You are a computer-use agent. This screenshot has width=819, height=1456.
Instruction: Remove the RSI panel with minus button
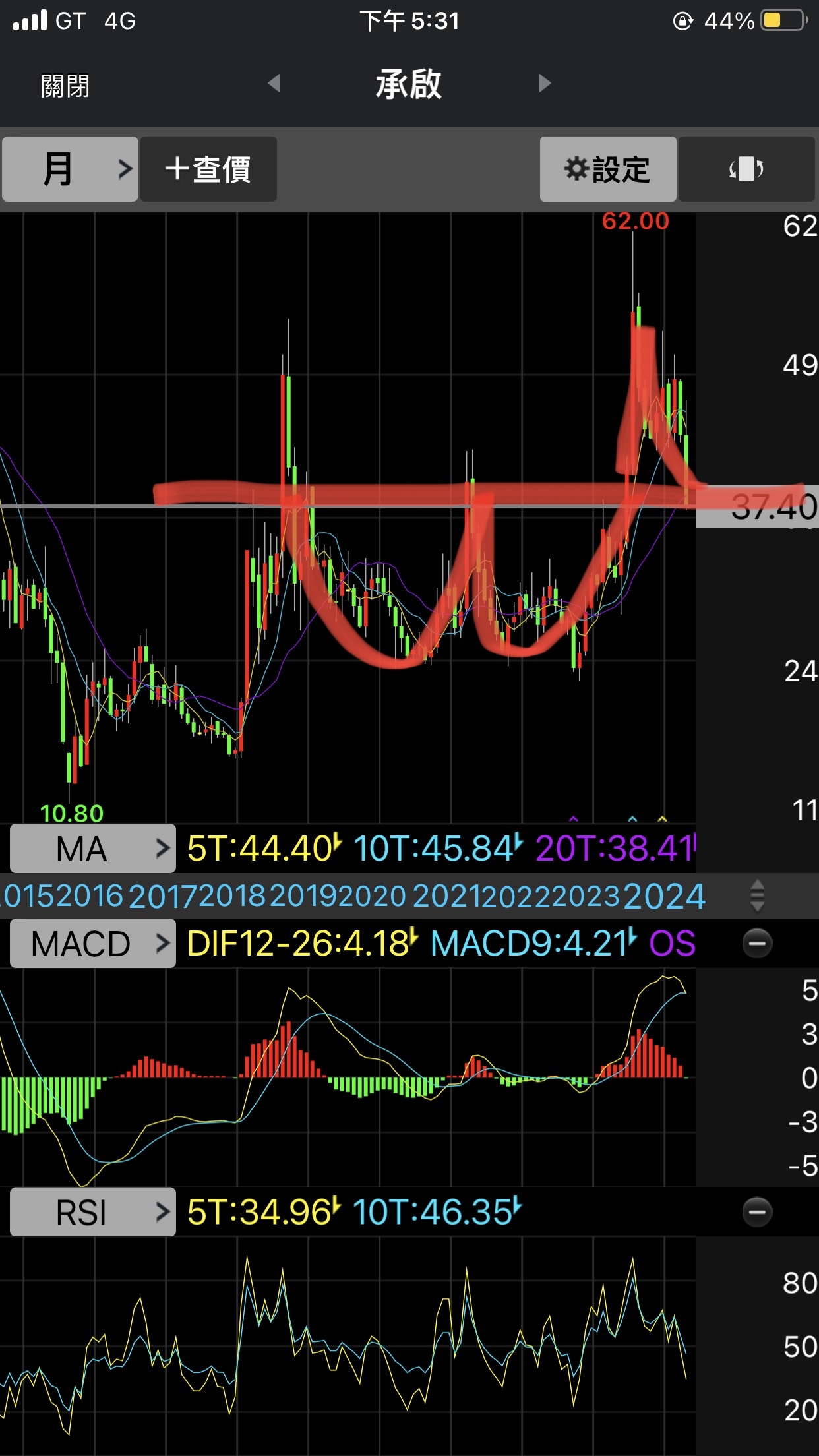point(757,1212)
